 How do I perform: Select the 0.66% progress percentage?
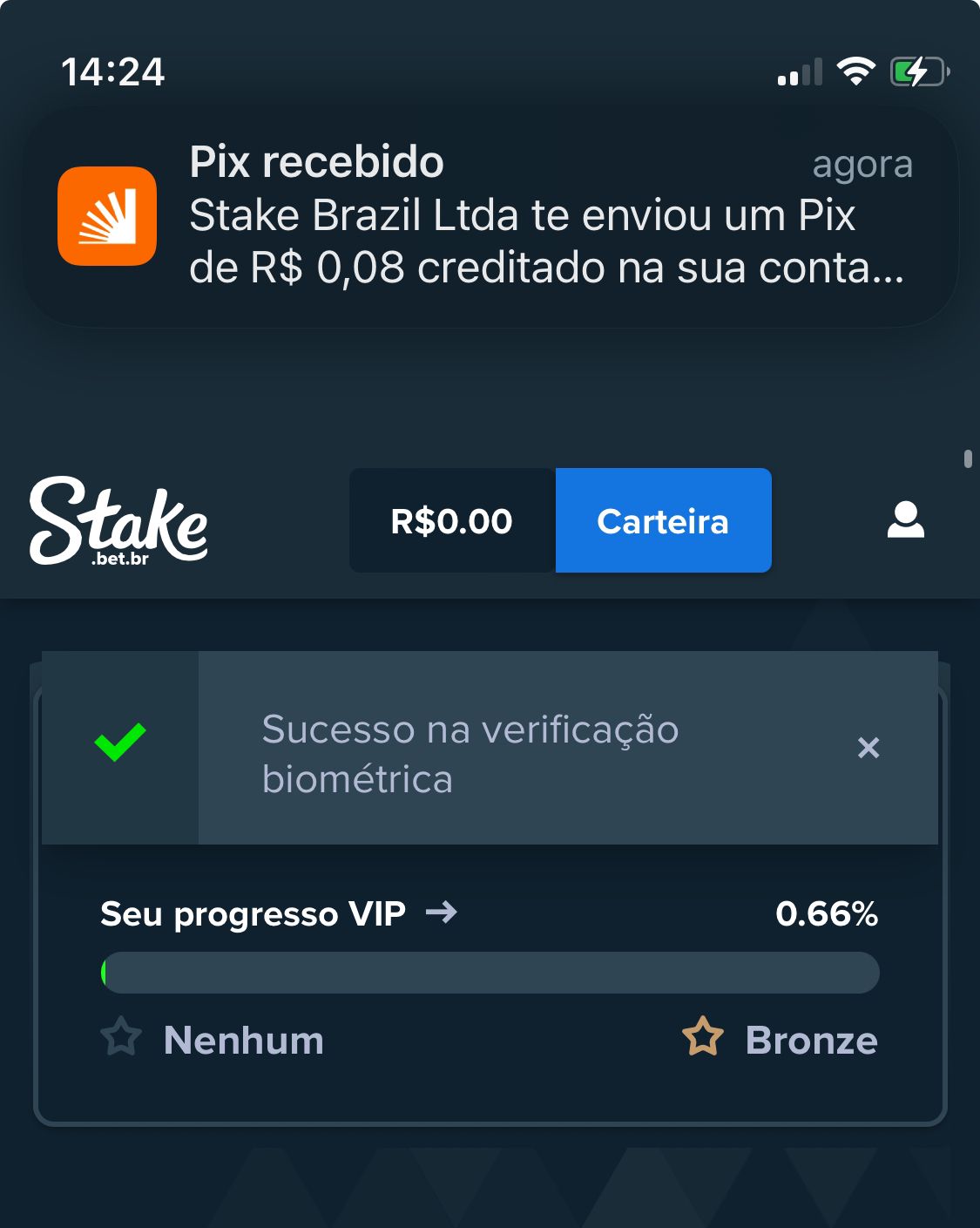(x=828, y=914)
